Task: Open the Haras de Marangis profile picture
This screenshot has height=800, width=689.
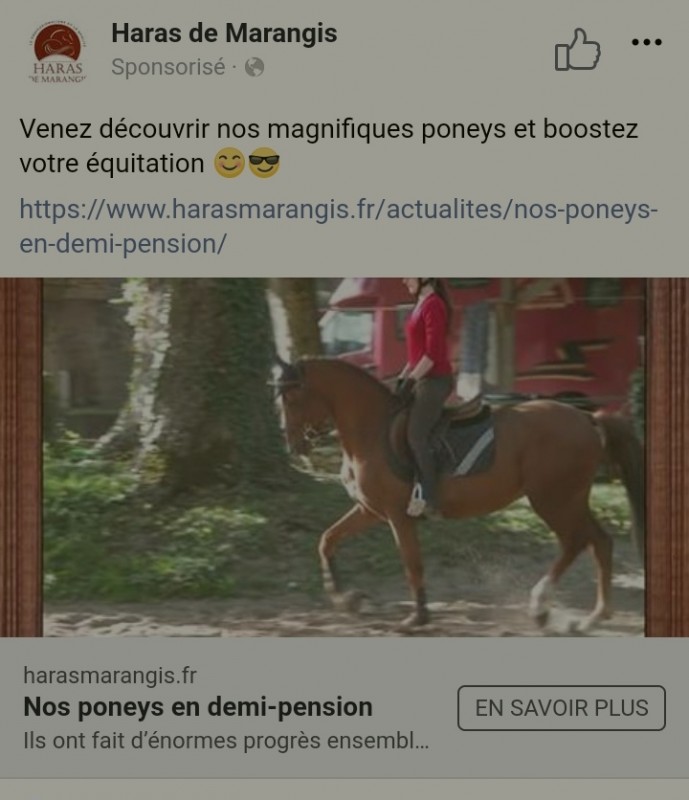Action: point(58,51)
